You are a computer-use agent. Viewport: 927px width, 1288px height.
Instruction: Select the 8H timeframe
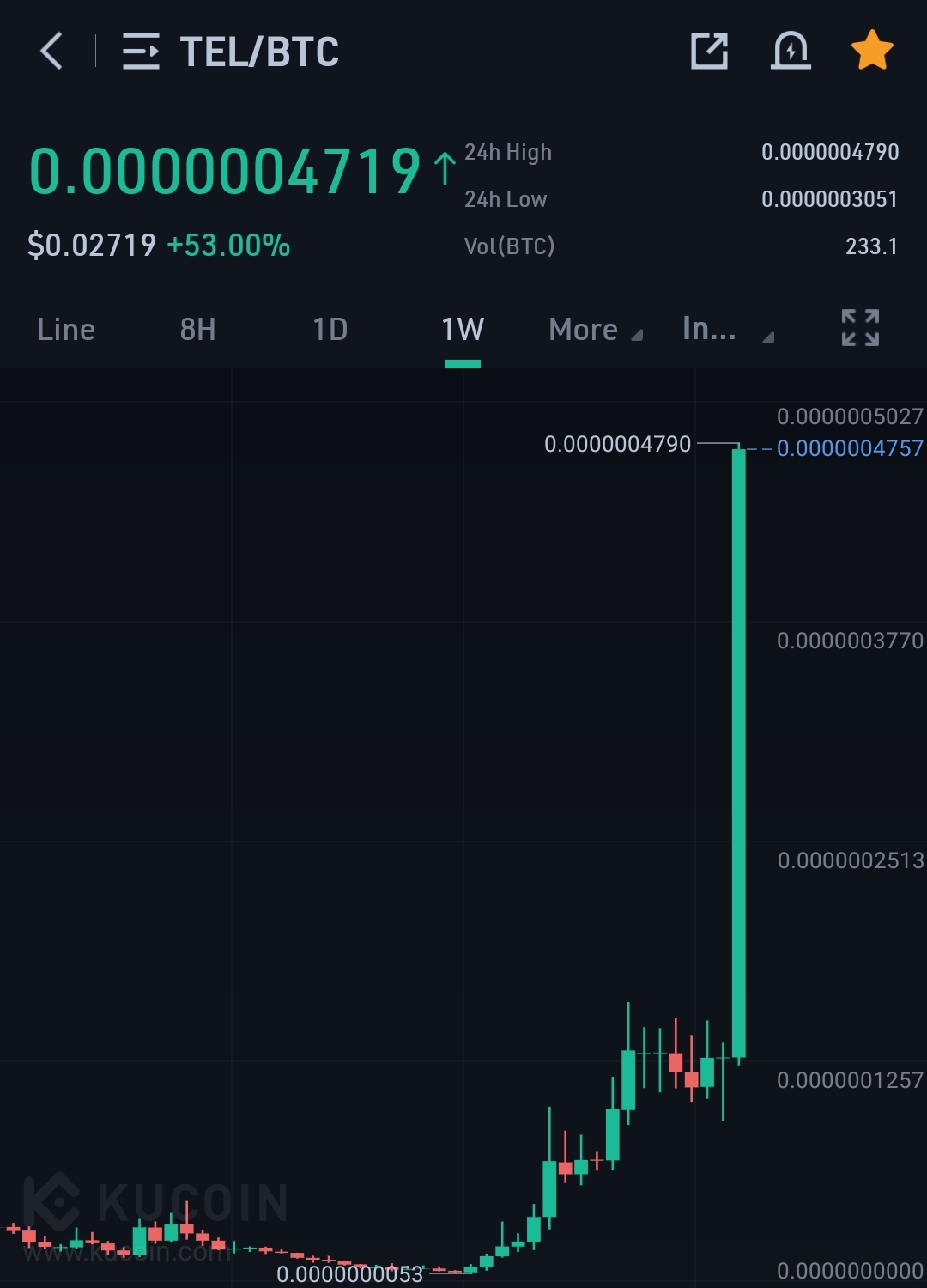[x=197, y=330]
